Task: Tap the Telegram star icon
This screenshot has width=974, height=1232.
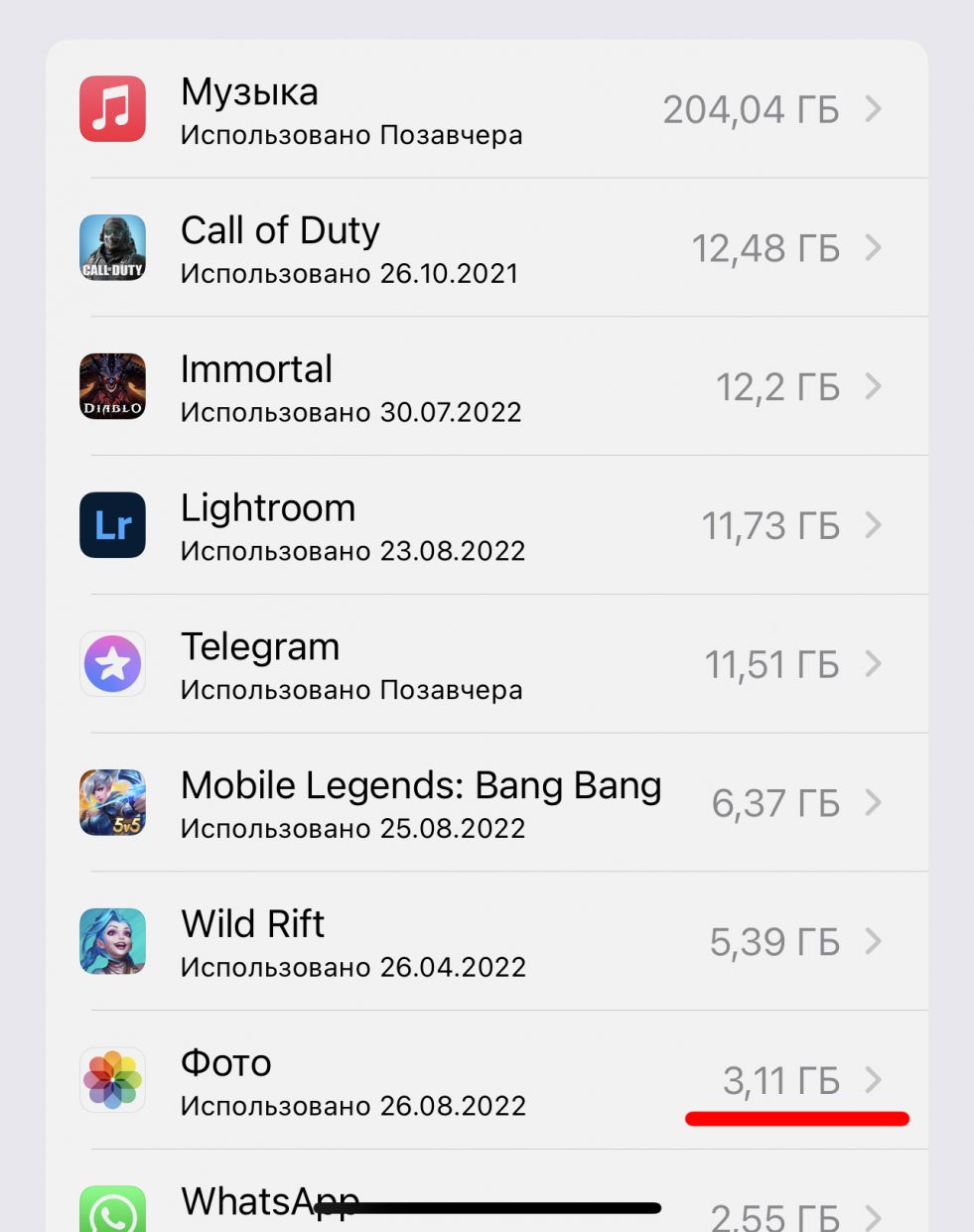Action: pyautogui.click(x=112, y=664)
